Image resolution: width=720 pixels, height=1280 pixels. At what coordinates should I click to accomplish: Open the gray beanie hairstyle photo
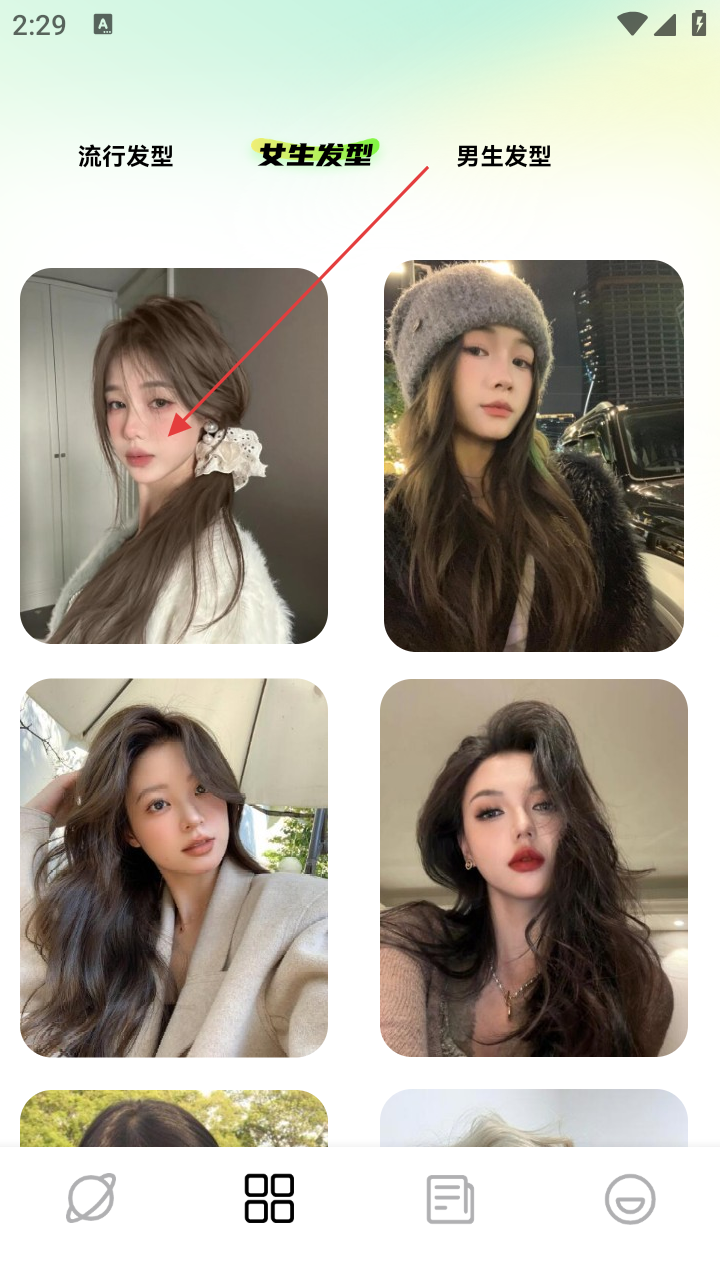pyautogui.click(x=534, y=456)
